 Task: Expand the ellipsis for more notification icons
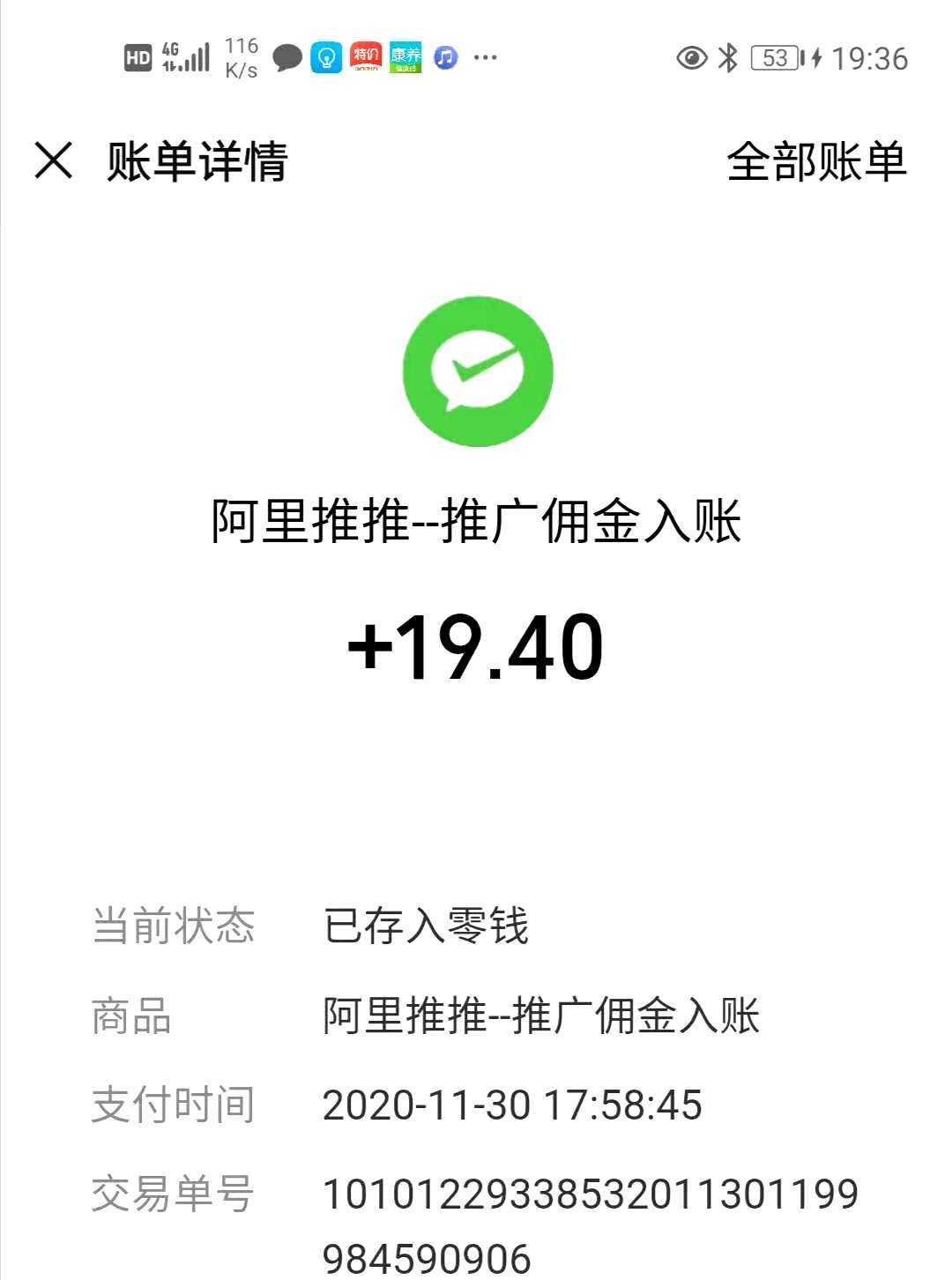[x=484, y=56]
